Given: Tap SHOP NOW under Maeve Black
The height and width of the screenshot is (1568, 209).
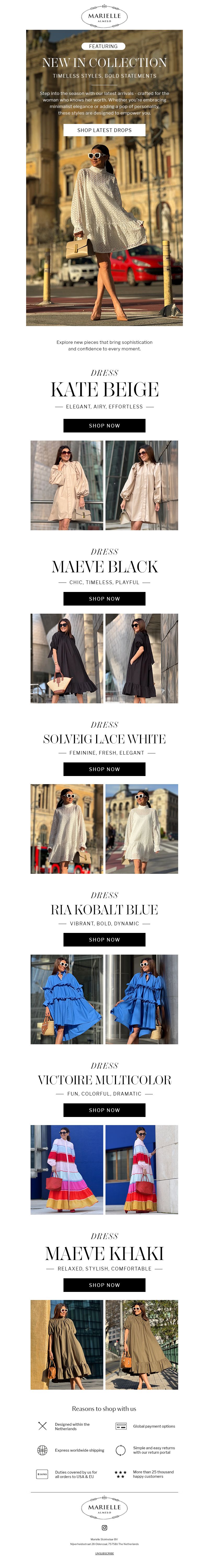Looking at the screenshot, I should 104,598.
